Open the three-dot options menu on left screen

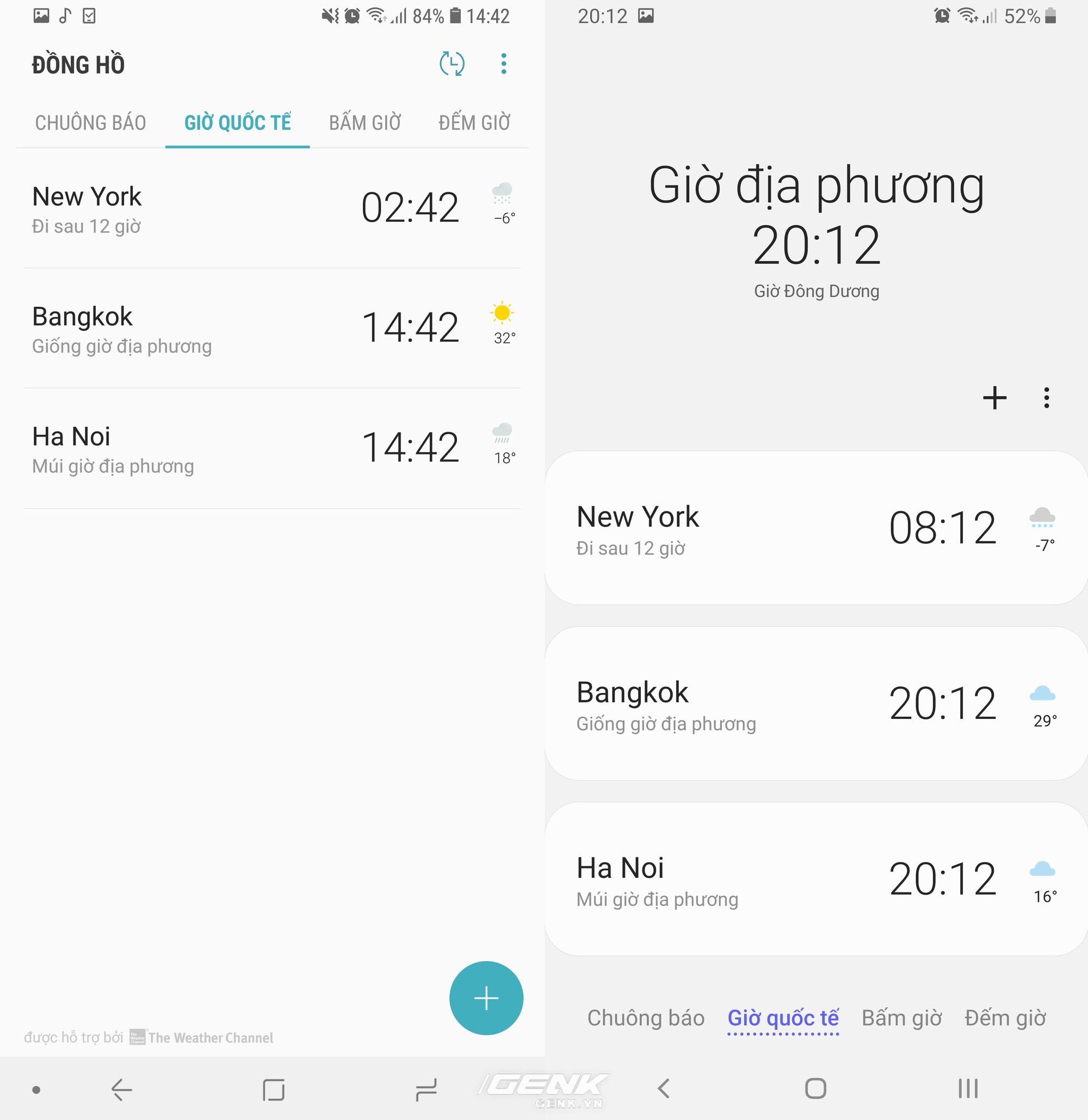click(503, 65)
